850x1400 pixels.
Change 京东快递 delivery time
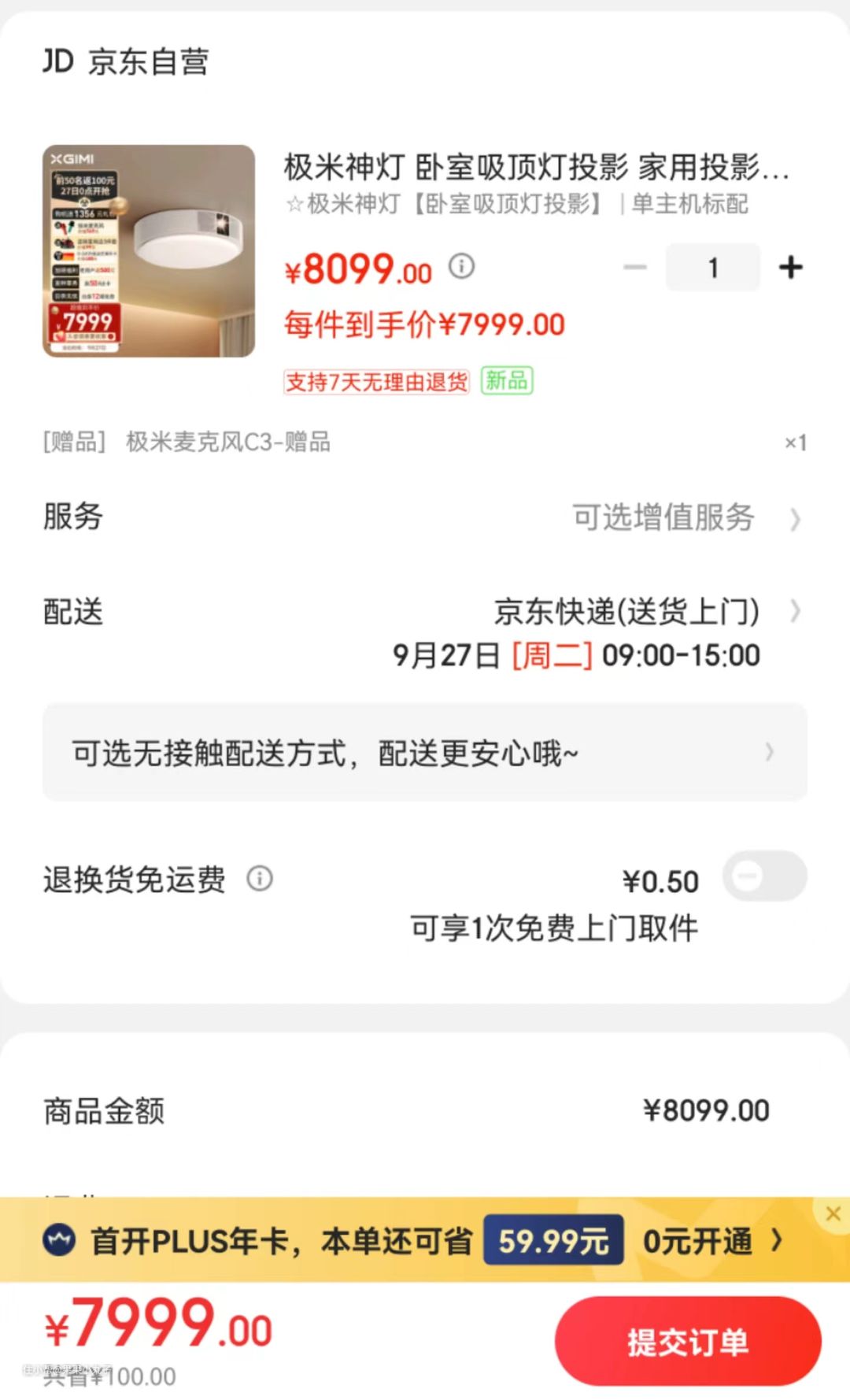click(626, 632)
